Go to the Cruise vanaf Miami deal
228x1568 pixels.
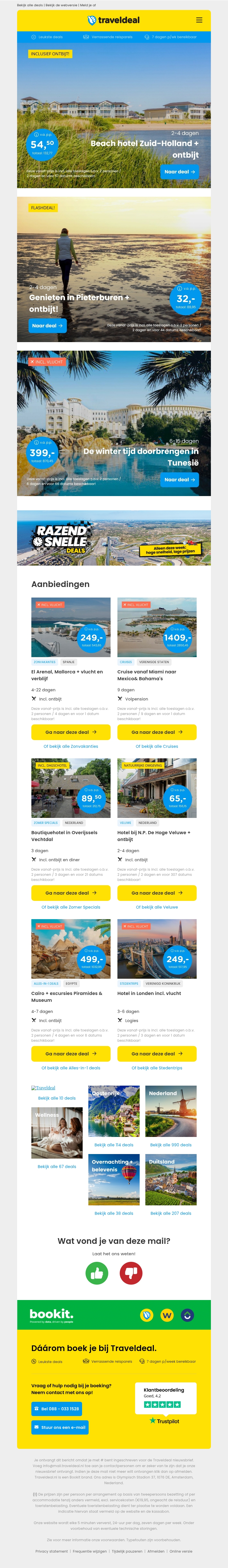coord(156,732)
